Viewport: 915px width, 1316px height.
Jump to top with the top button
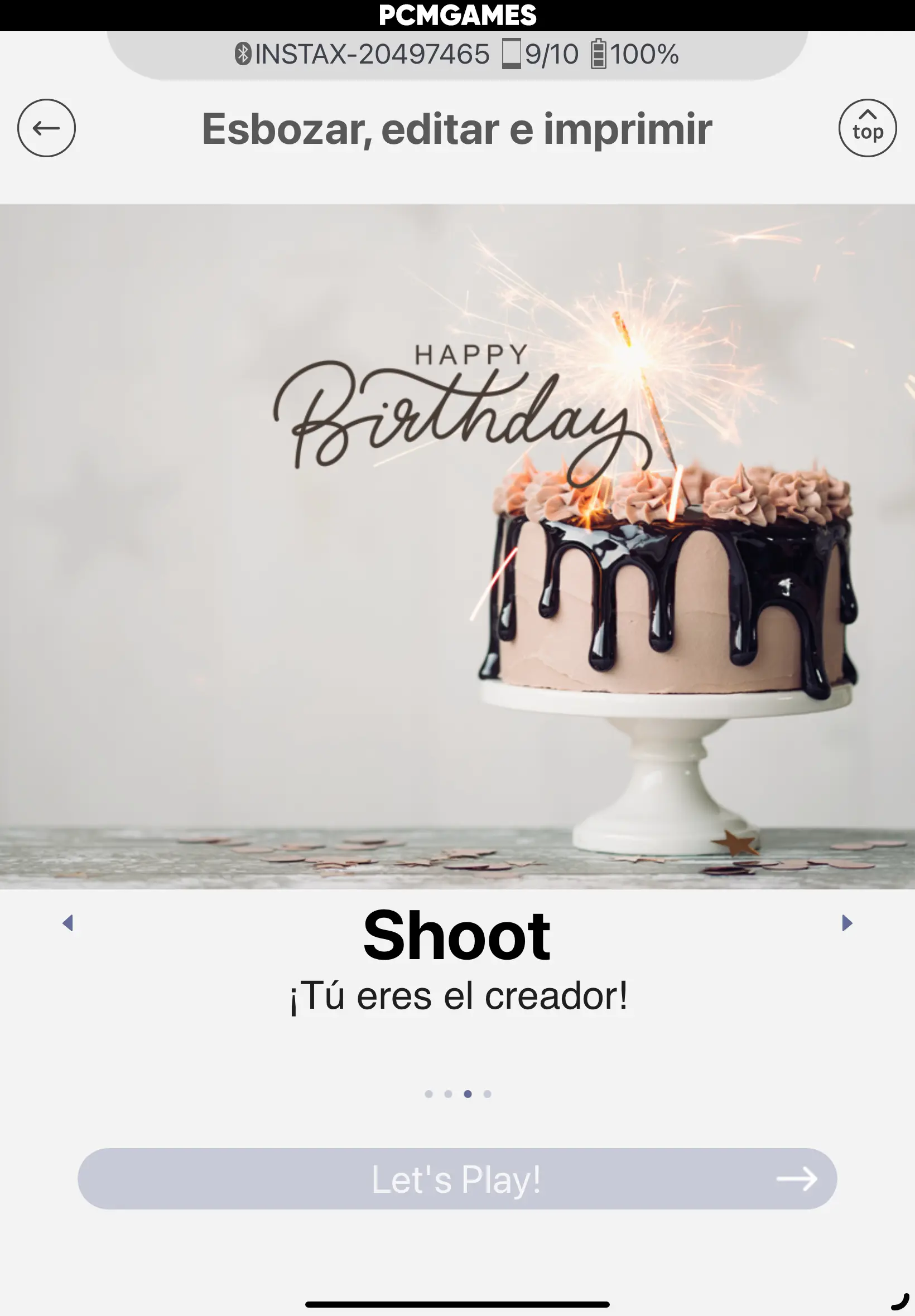867,128
